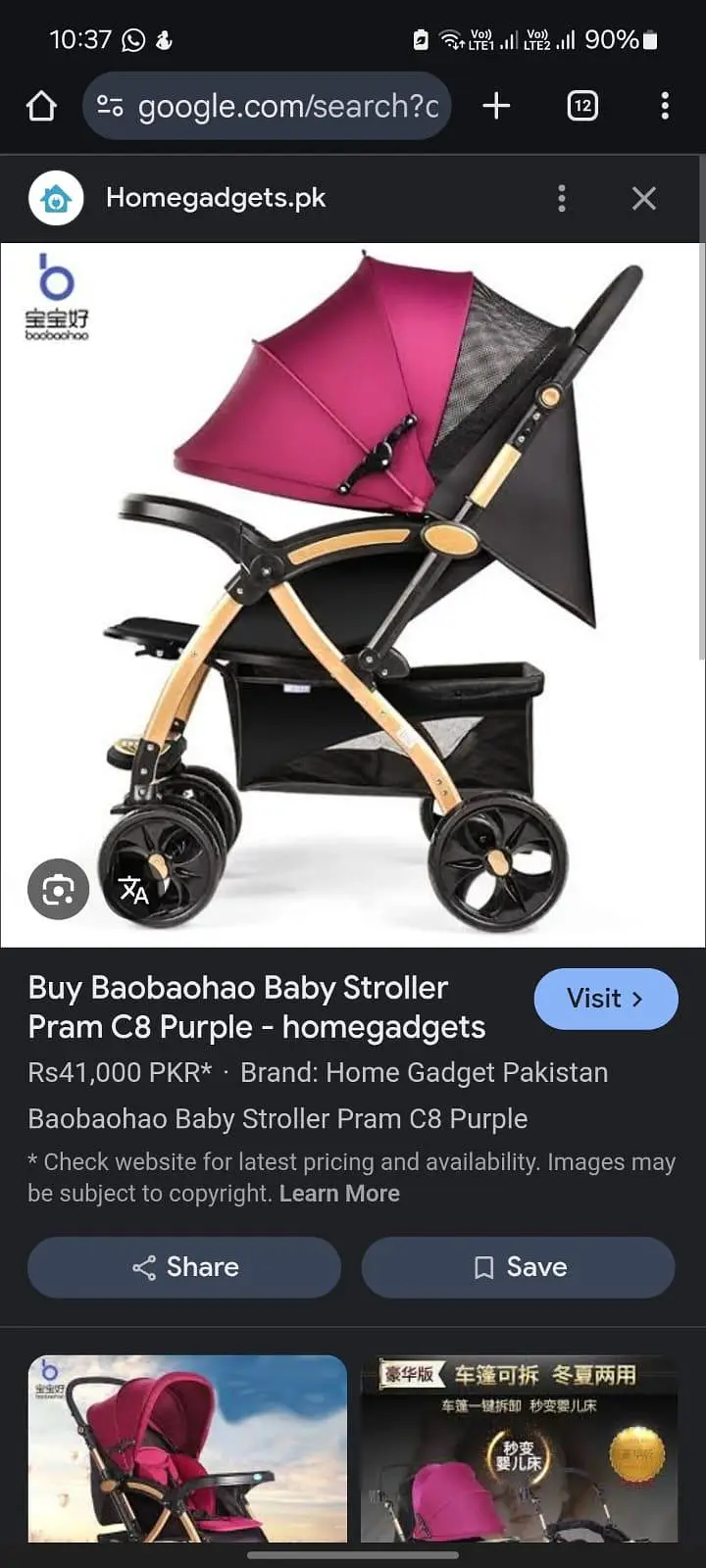Go to the browser home page
Screen dimensions: 706x1568
coord(41,106)
